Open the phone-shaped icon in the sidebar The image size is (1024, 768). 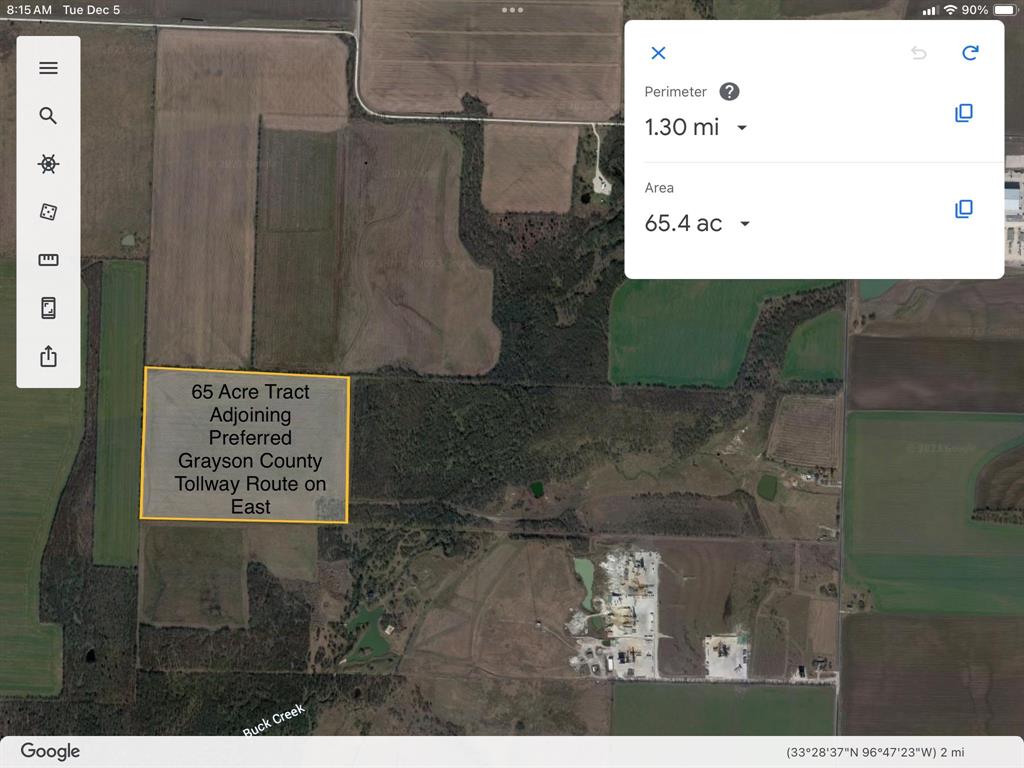coord(48,308)
